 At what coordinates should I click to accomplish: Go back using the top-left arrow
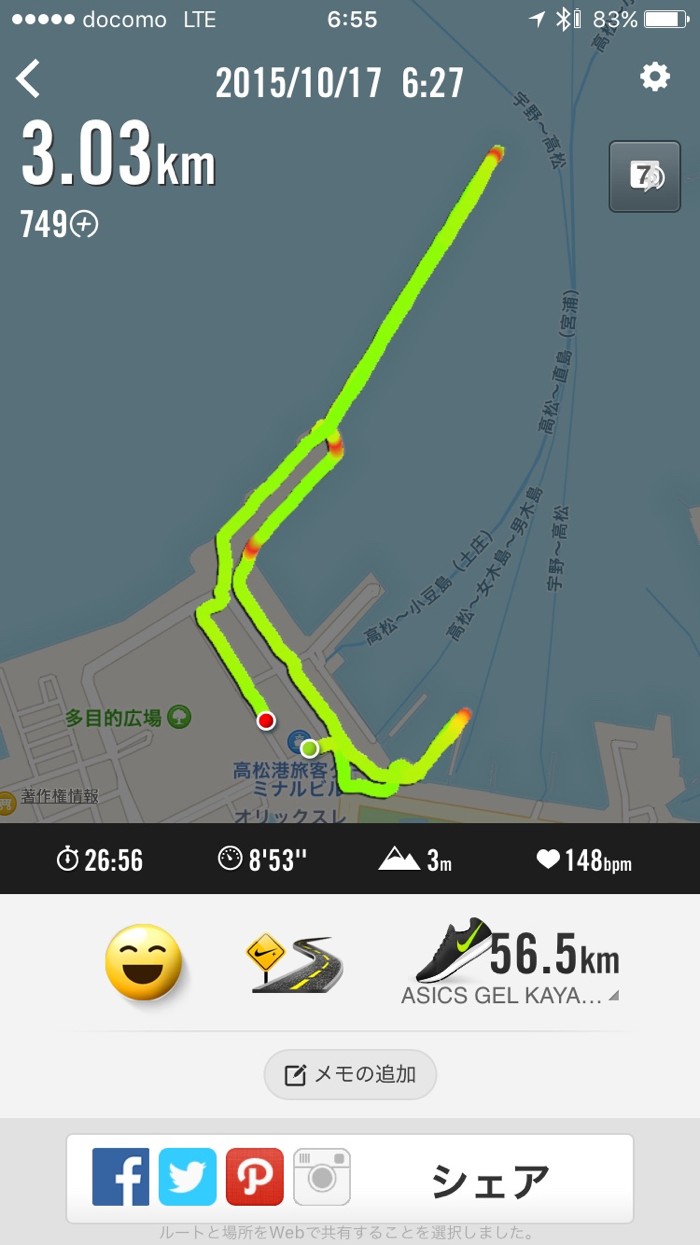[28, 78]
